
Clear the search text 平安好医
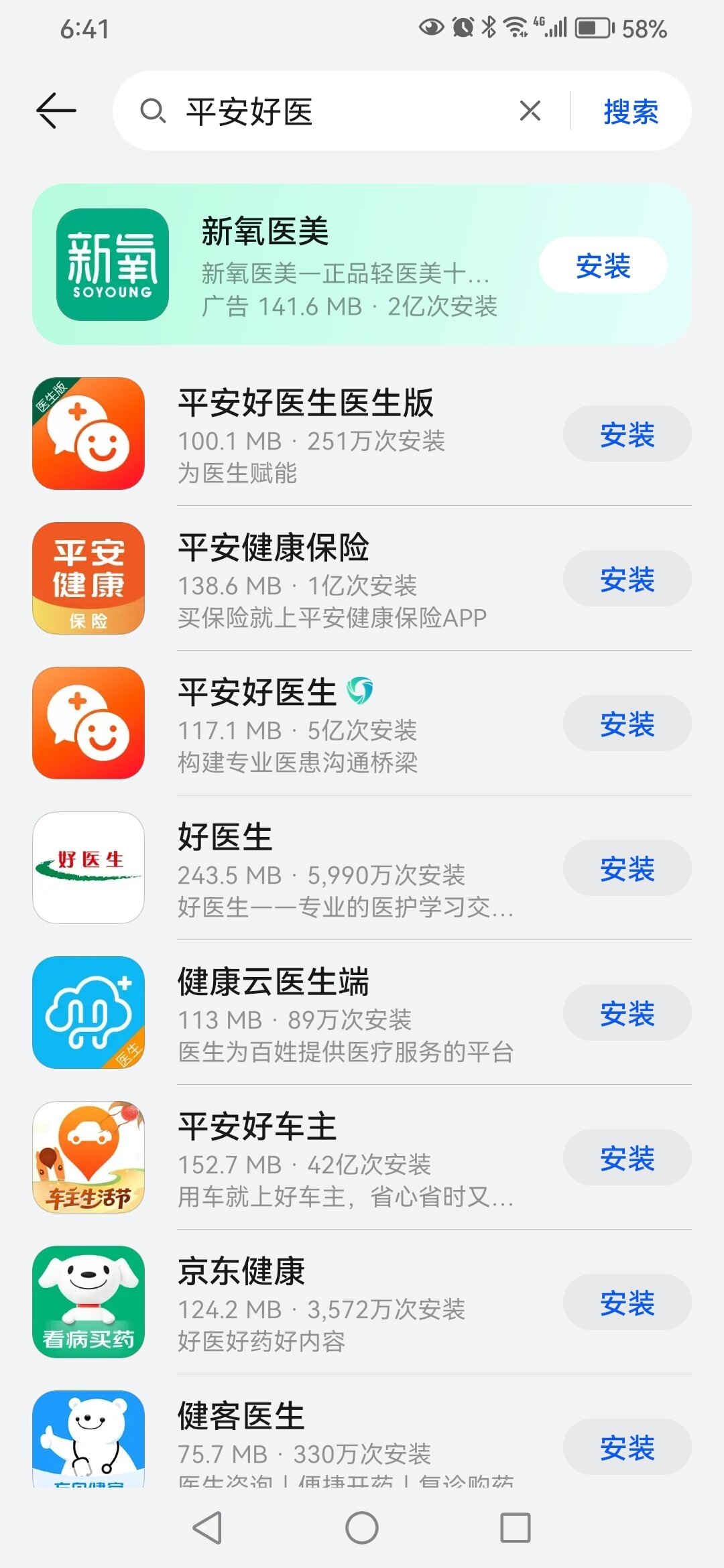530,111
